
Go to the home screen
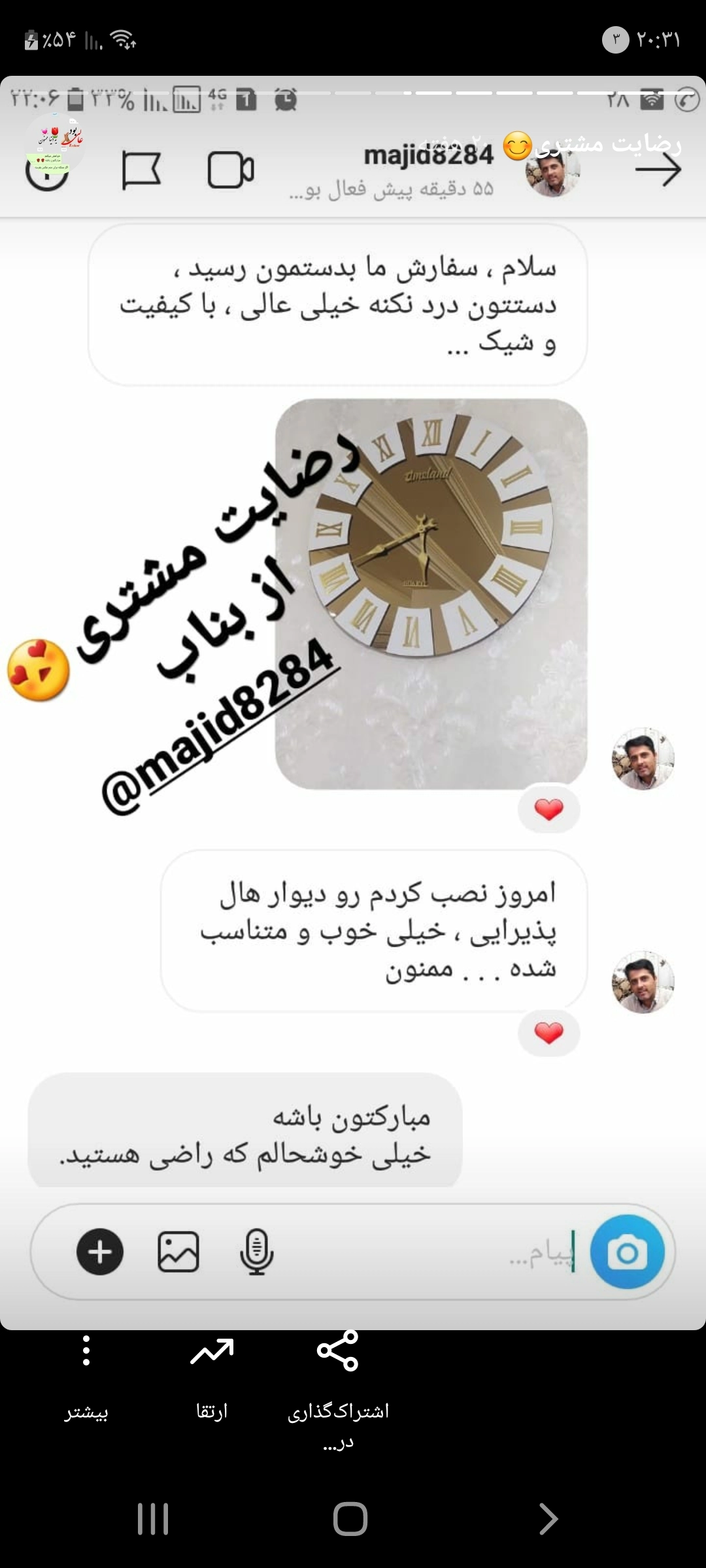pyautogui.click(x=350, y=1518)
